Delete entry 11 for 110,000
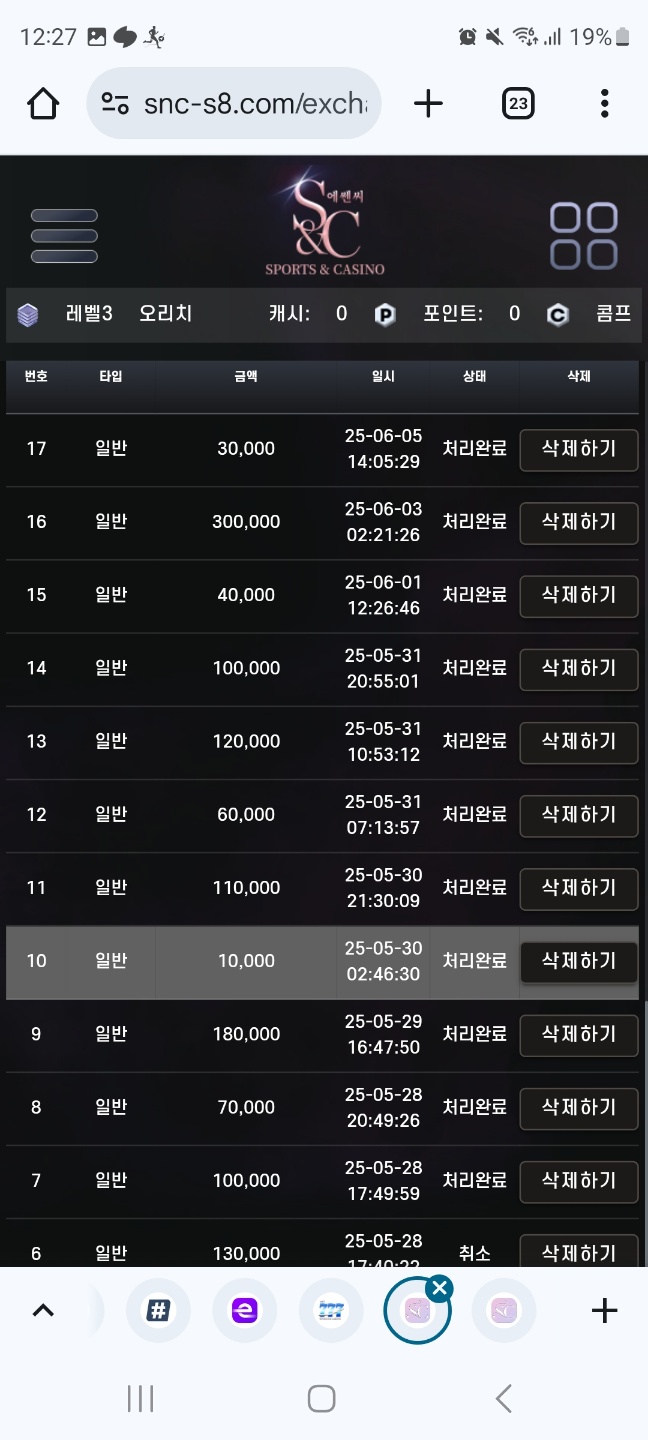Viewport: 648px width, 1440px height. click(579, 888)
